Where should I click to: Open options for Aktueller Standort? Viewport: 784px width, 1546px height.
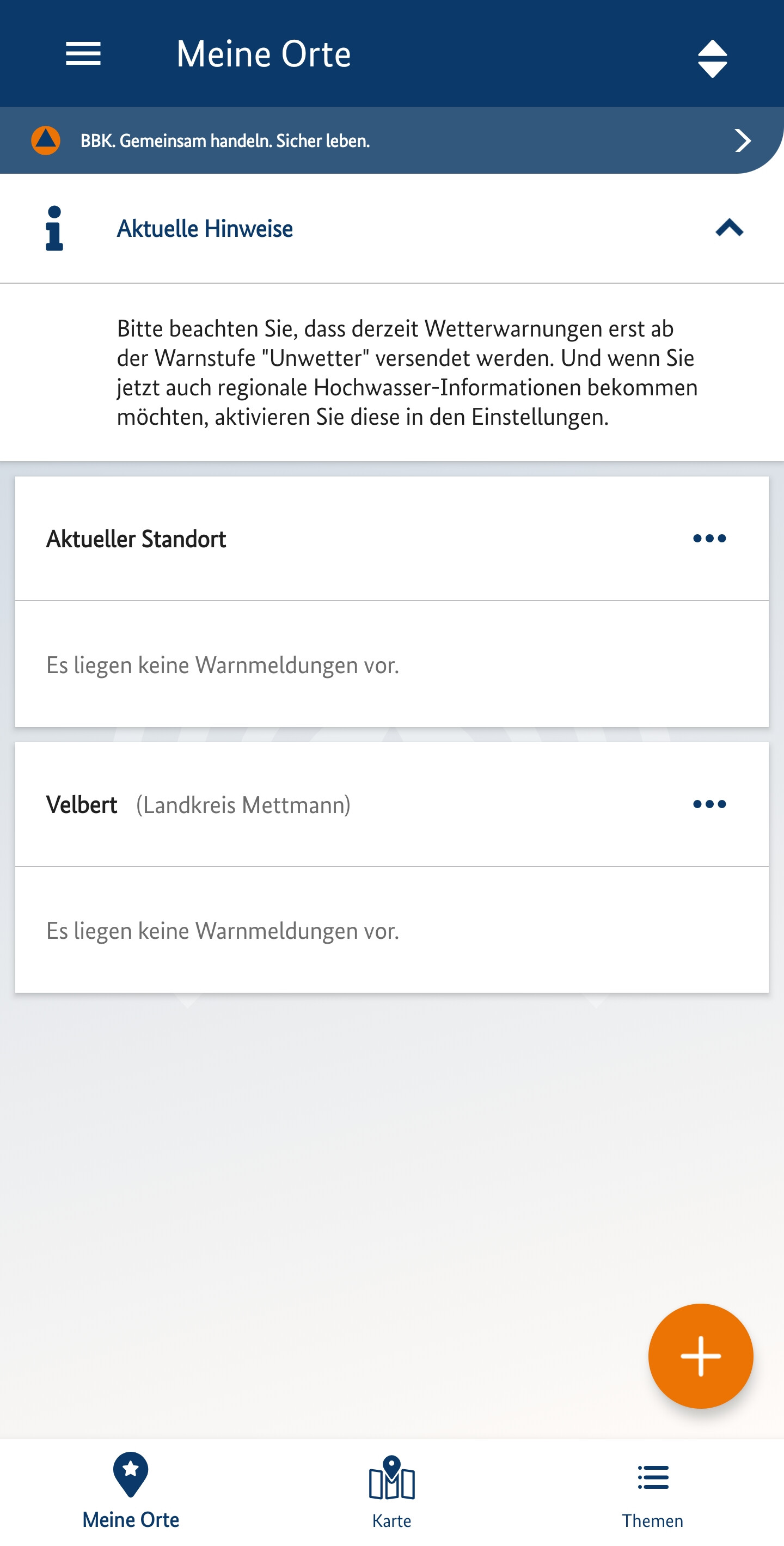click(x=709, y=539)
